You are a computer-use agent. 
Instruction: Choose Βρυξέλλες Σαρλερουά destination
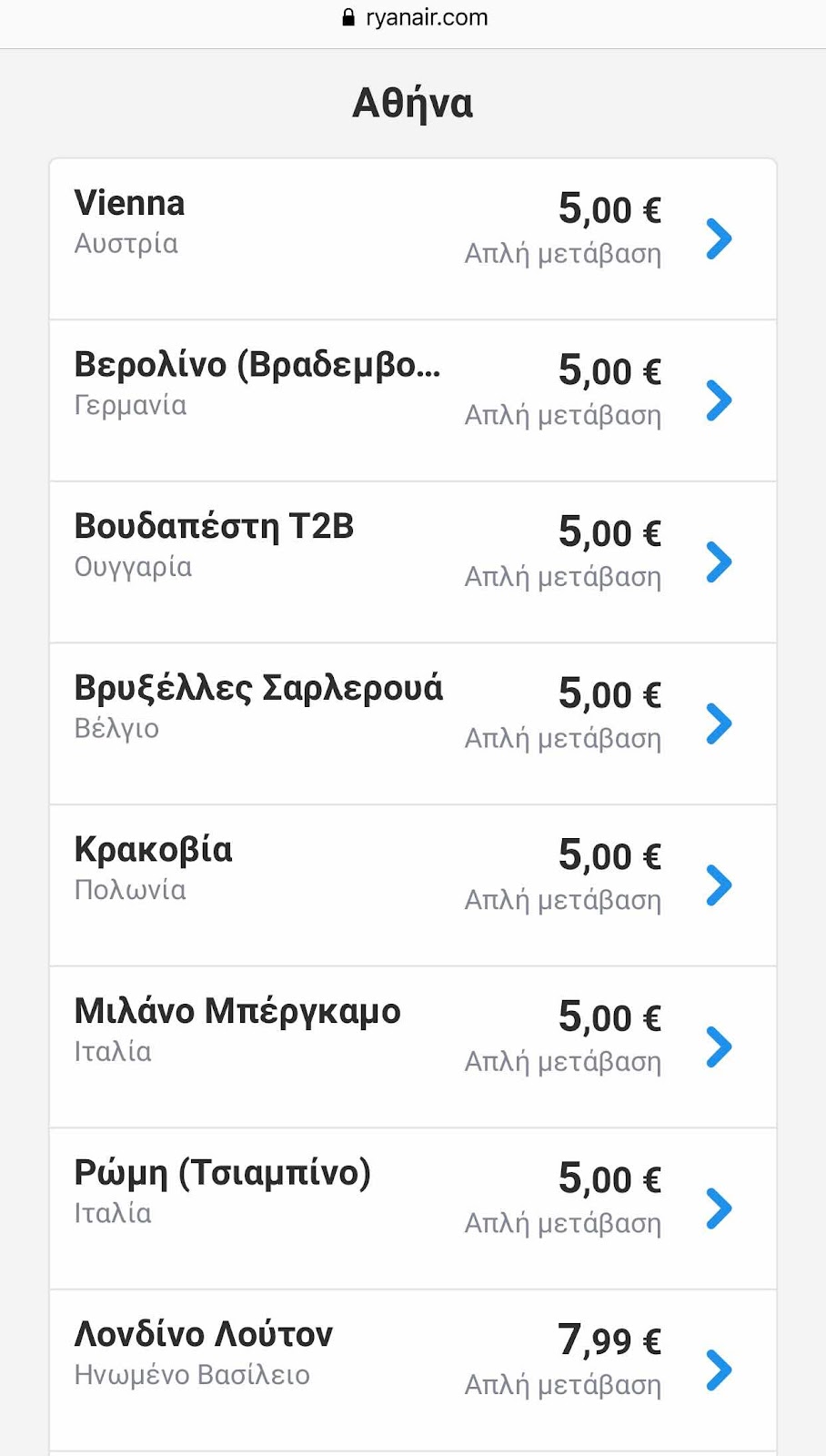click(413, 723)
